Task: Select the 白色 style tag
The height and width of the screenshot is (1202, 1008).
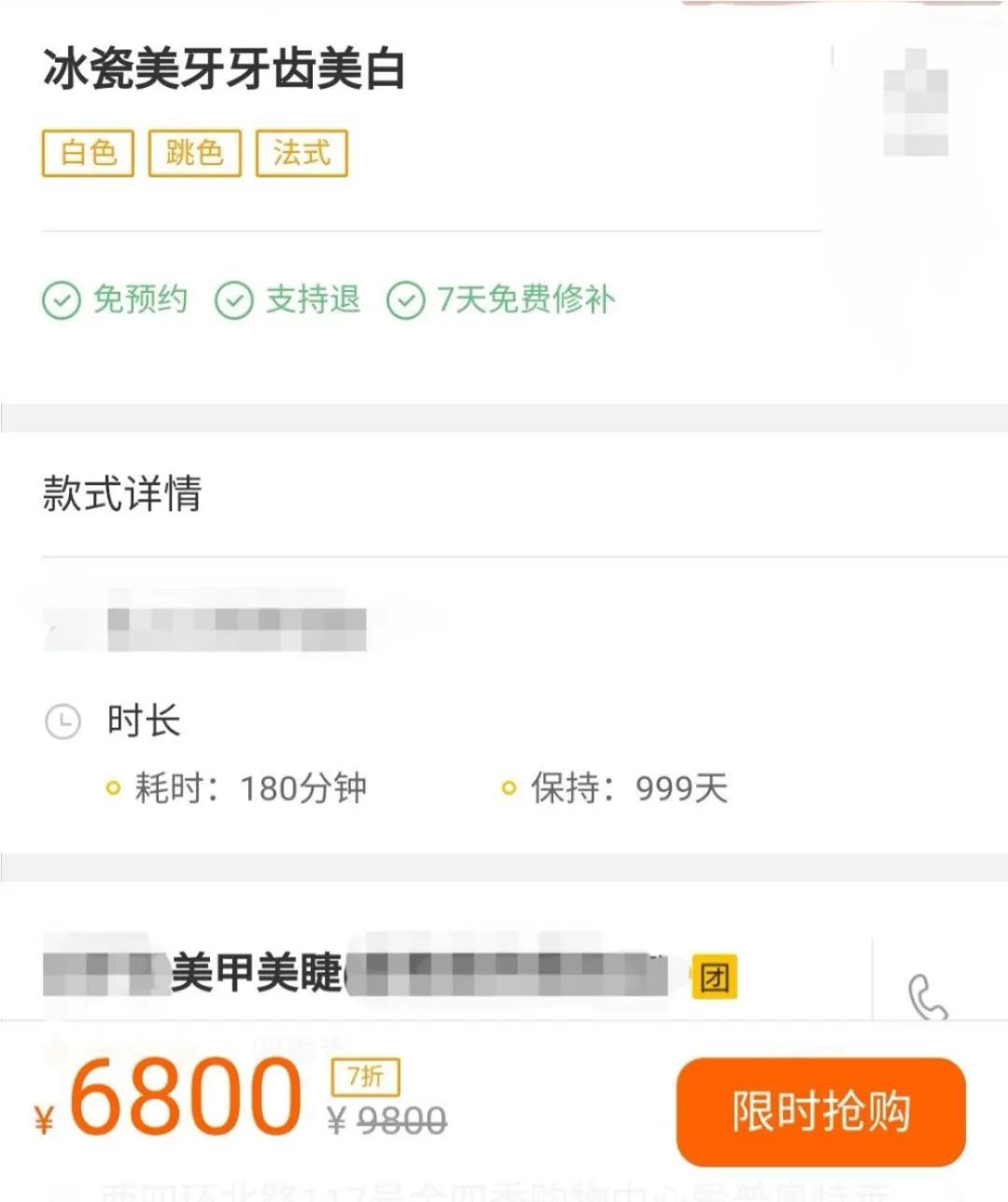Action: pyautogui.click(x=89, y=153)
